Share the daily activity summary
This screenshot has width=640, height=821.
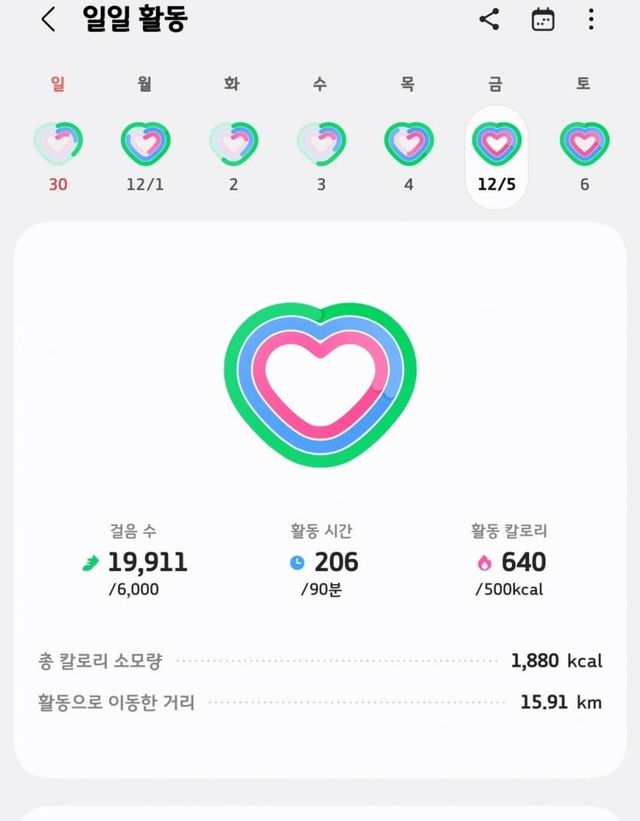coord(489,19)
